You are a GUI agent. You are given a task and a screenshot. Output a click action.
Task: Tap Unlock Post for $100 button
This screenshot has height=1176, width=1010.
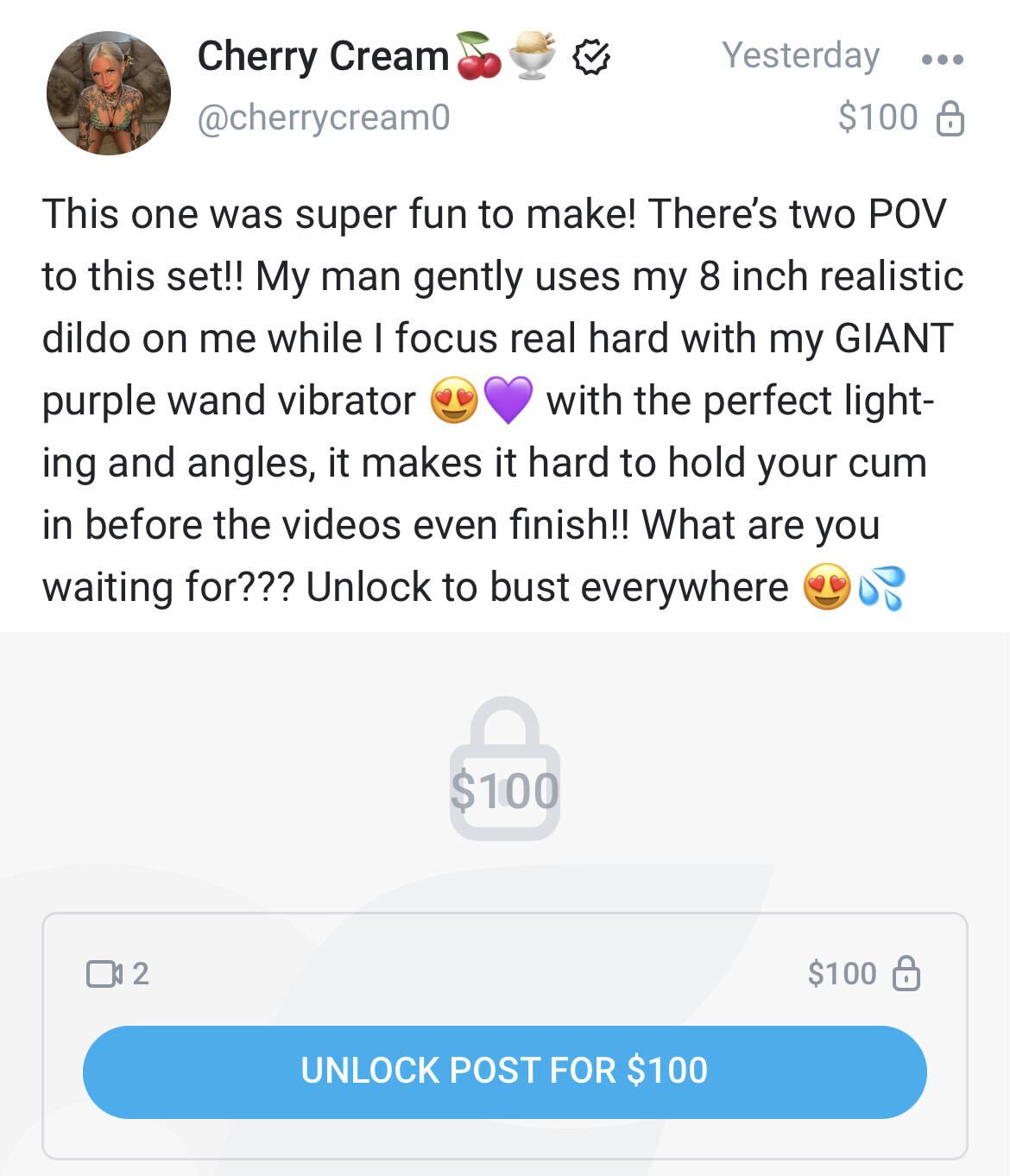504,1072
